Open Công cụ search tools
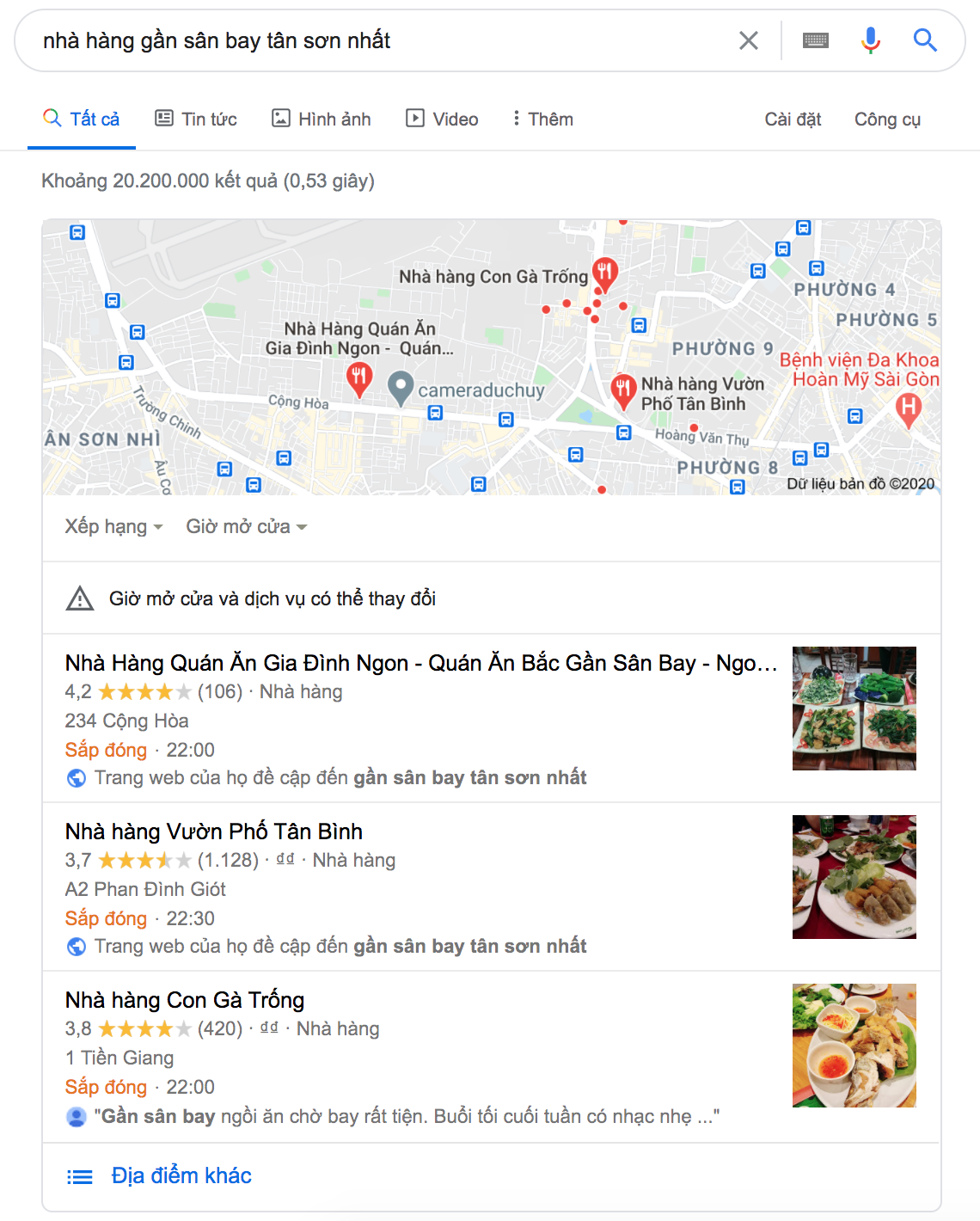 pyautogui.click(x=887, y=120)
